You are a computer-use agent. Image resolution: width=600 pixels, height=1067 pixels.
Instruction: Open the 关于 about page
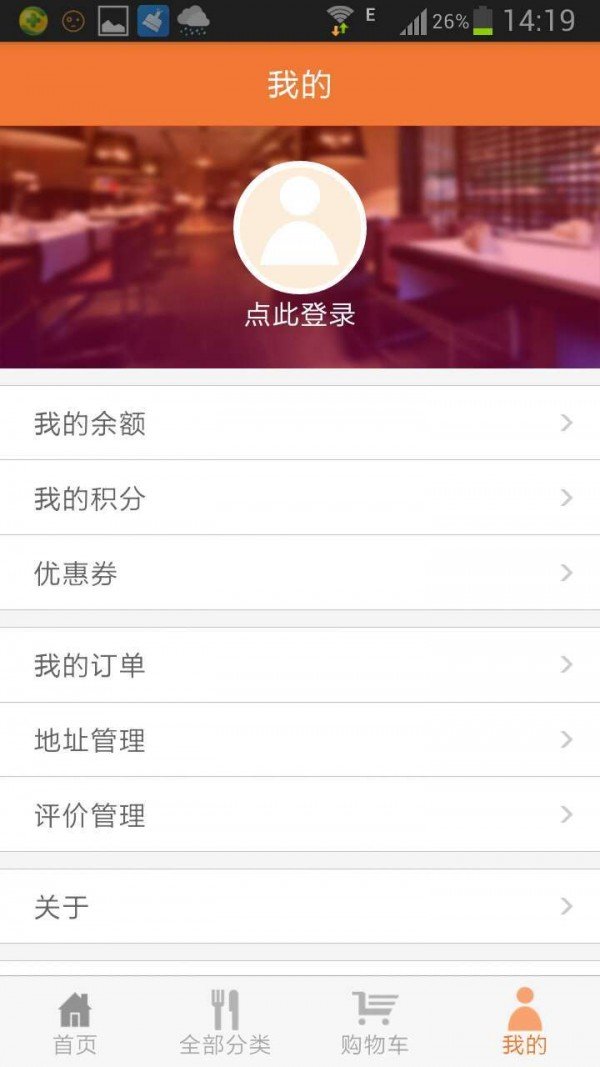pyautogui.click(x=300, y=907)
